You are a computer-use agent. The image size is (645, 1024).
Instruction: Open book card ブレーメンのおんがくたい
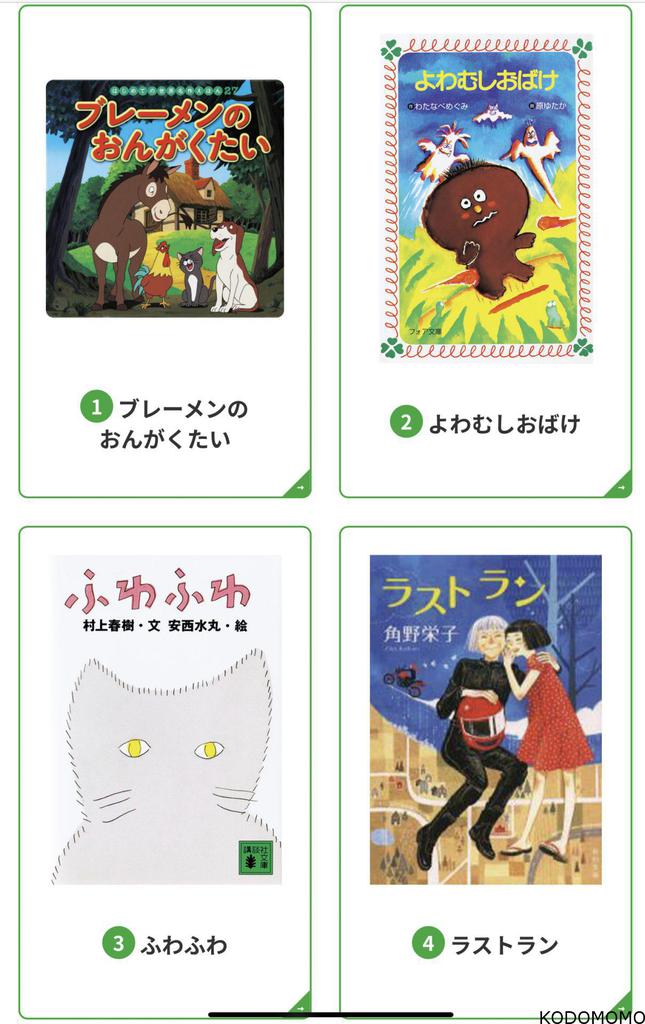pos(165,250)
